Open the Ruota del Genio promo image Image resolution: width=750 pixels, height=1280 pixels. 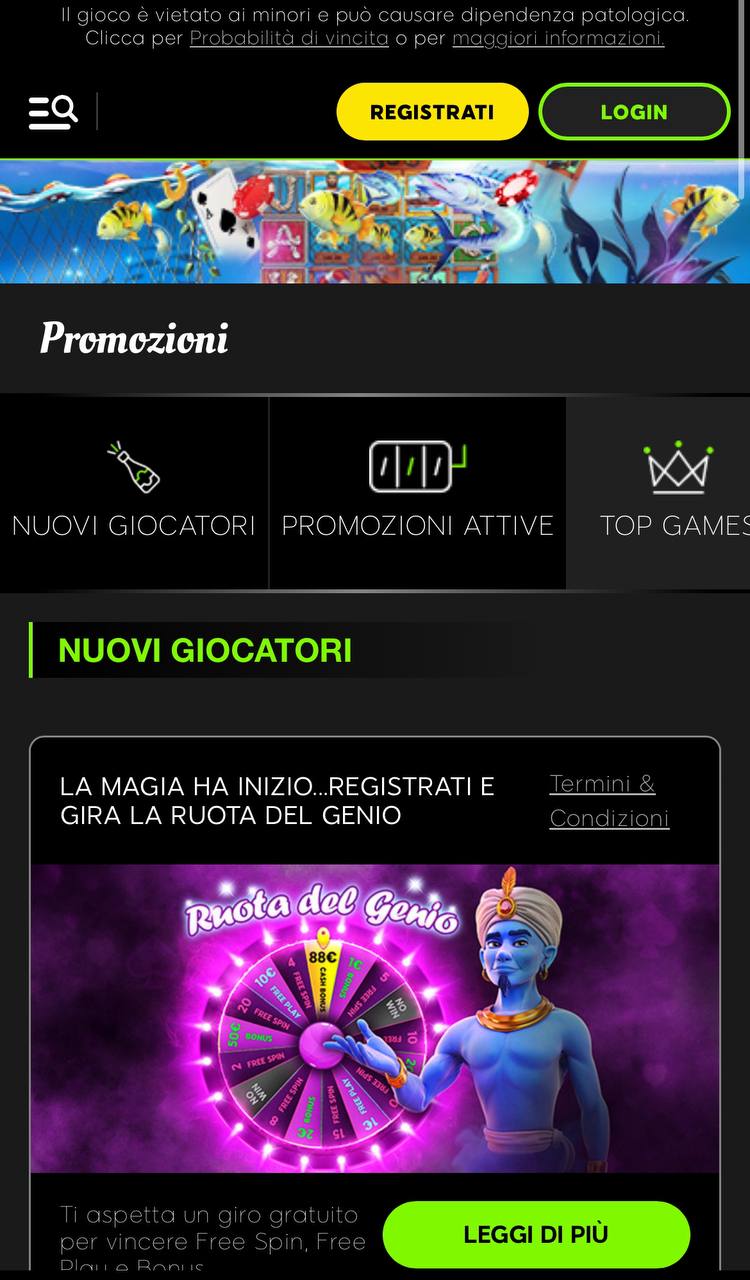(x=375, y=1018)
